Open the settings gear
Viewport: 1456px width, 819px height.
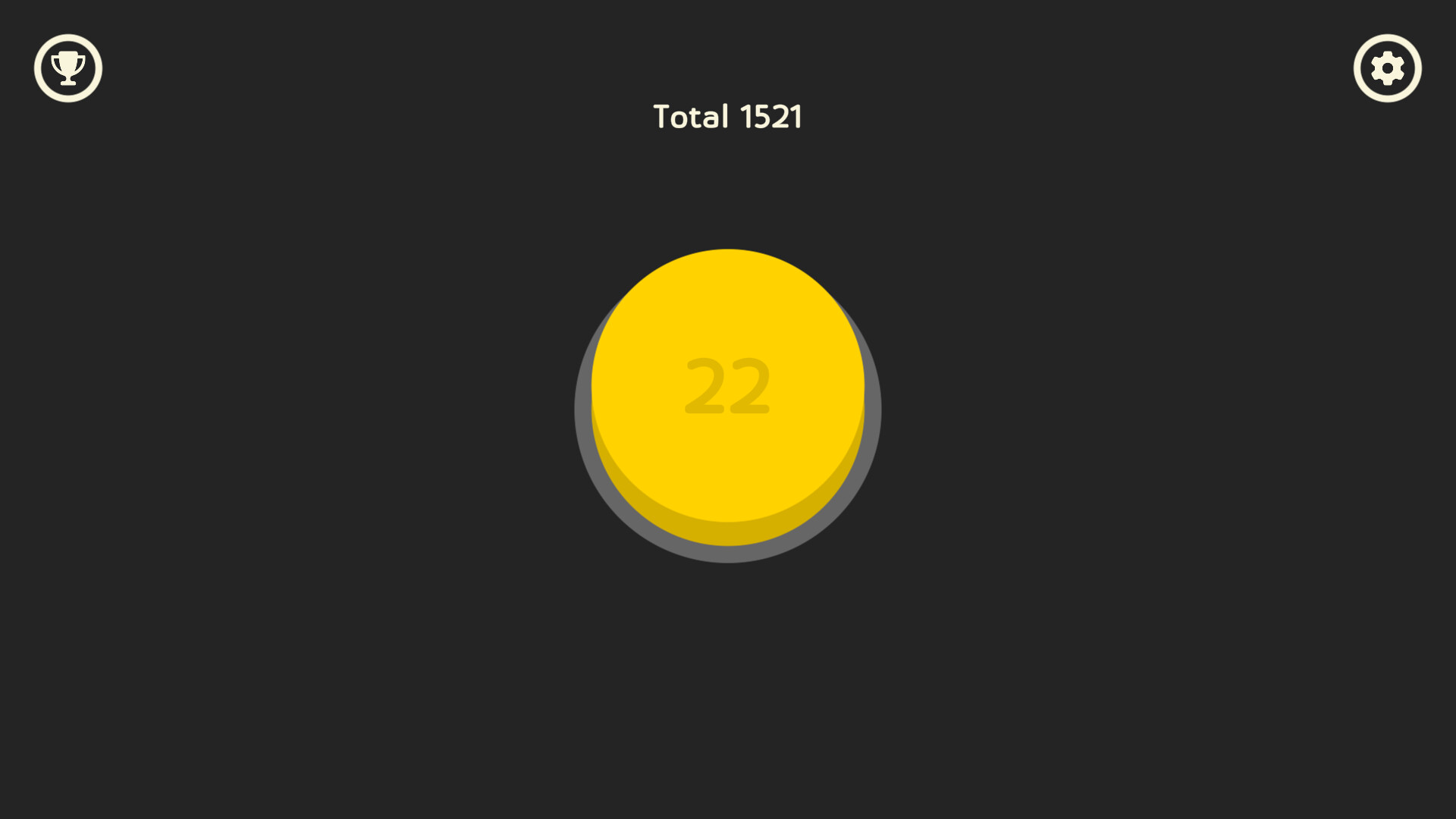click(1387, 68)
